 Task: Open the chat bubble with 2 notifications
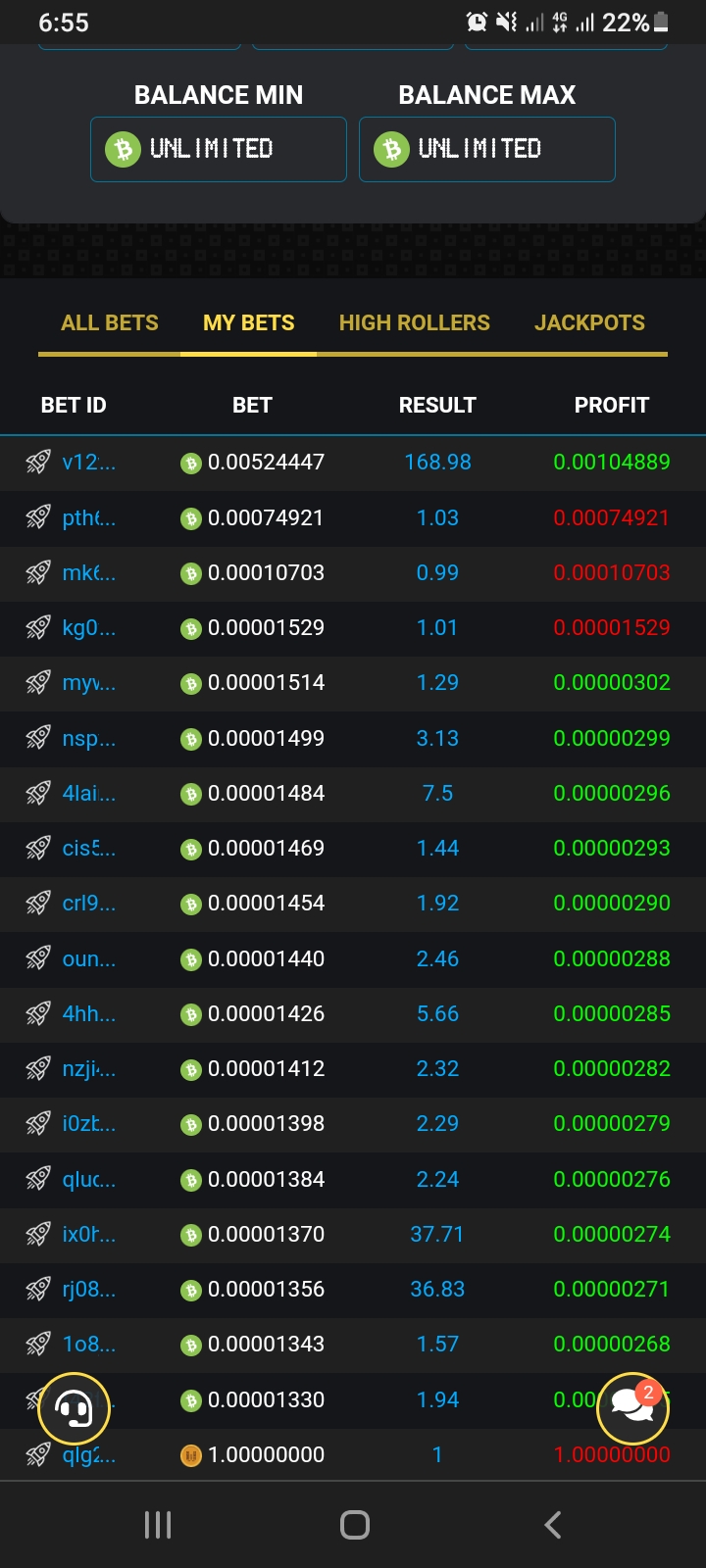click(x=633, y=1408)
